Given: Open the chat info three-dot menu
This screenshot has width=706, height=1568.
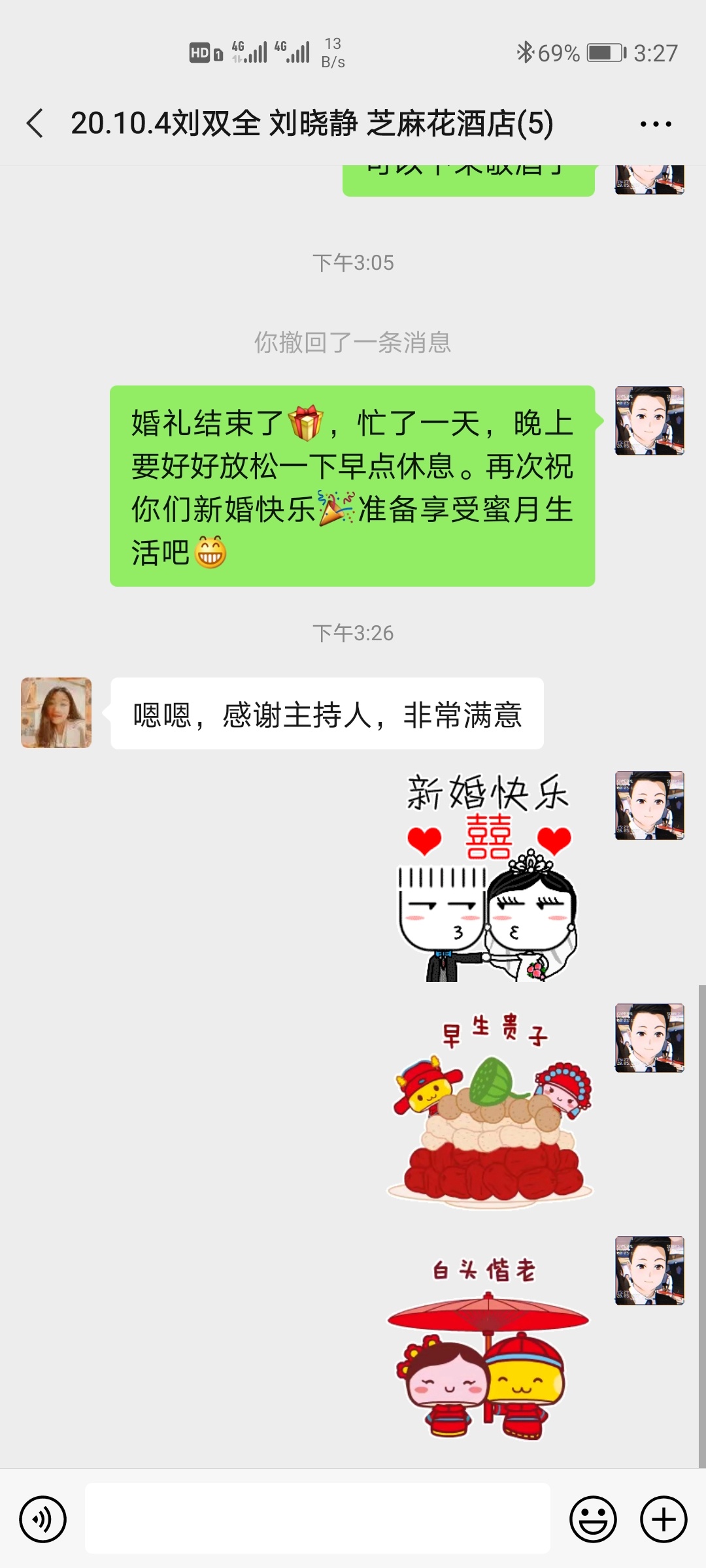Looking at the screenshot, I should [656, 123].
